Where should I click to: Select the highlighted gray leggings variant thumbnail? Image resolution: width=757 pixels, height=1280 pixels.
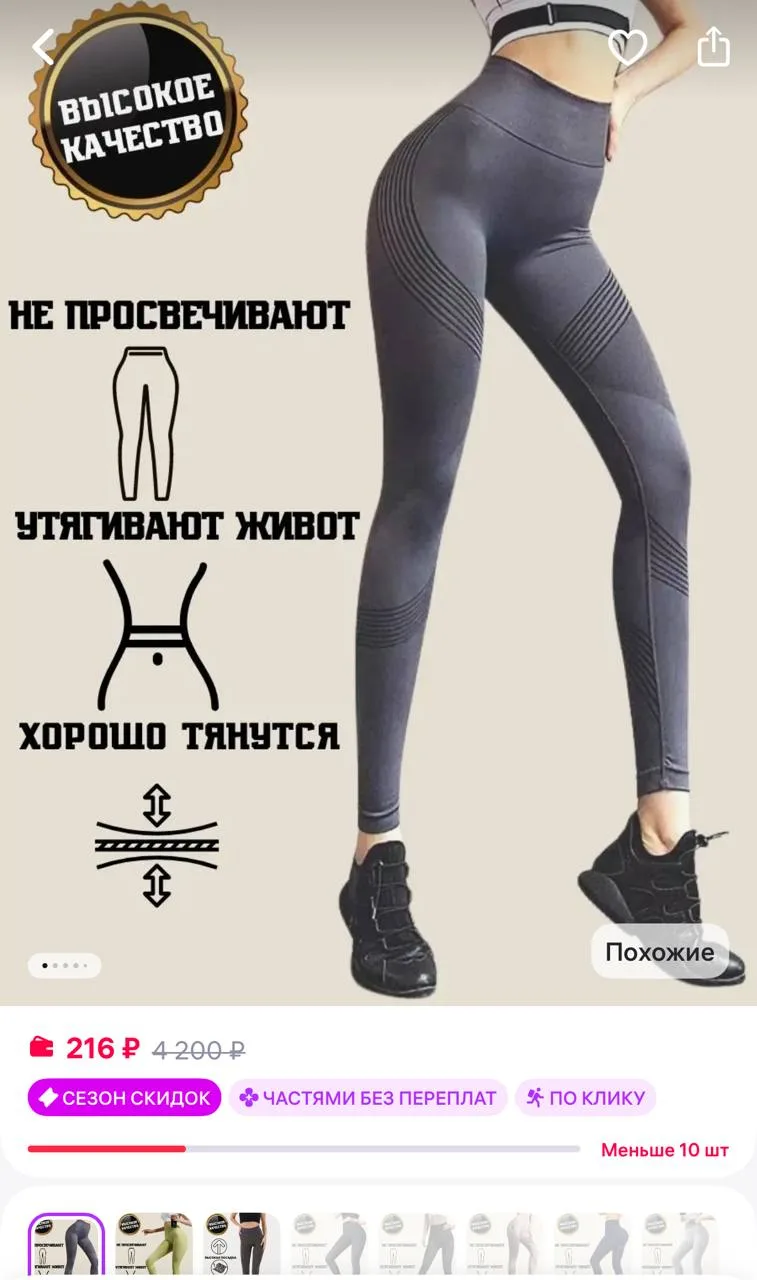click(x=66, y=1246)
